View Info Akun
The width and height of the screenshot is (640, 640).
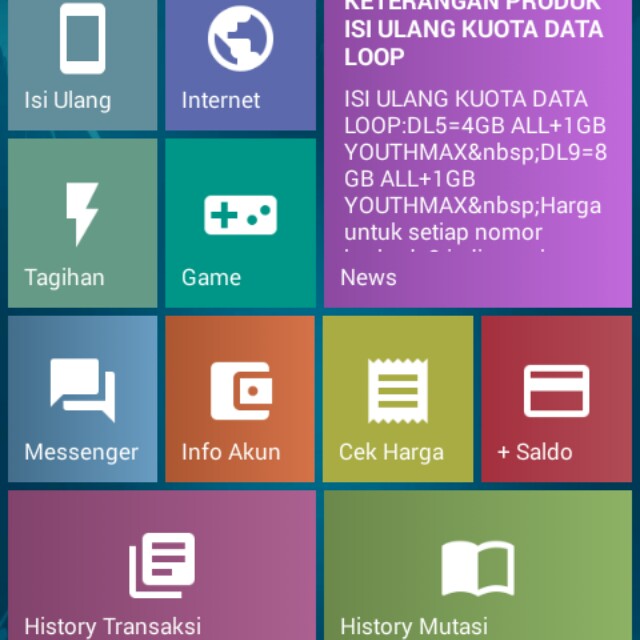(x=240, y=398)
